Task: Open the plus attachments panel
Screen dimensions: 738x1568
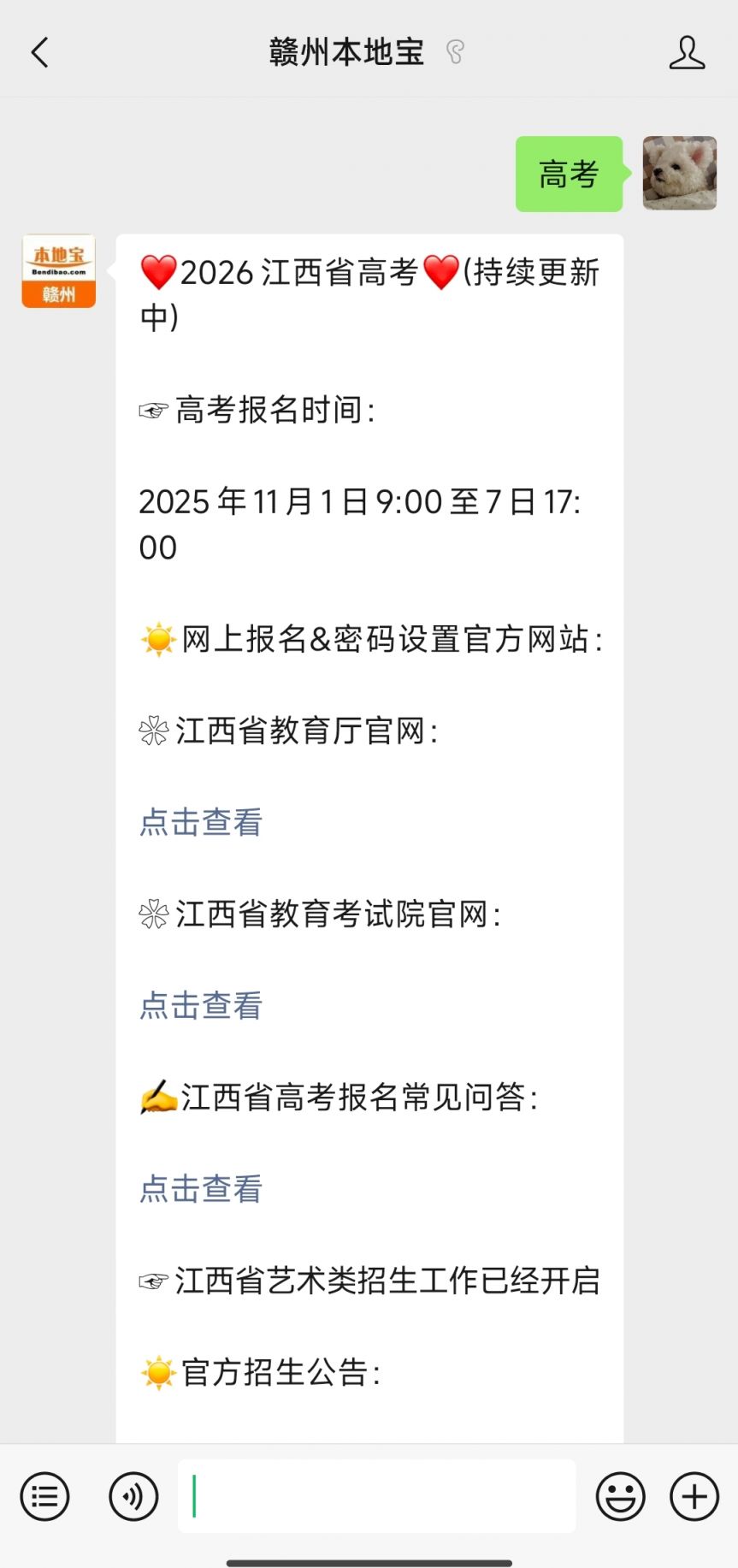Action: pyautogui.click(x=694, y=1496)
